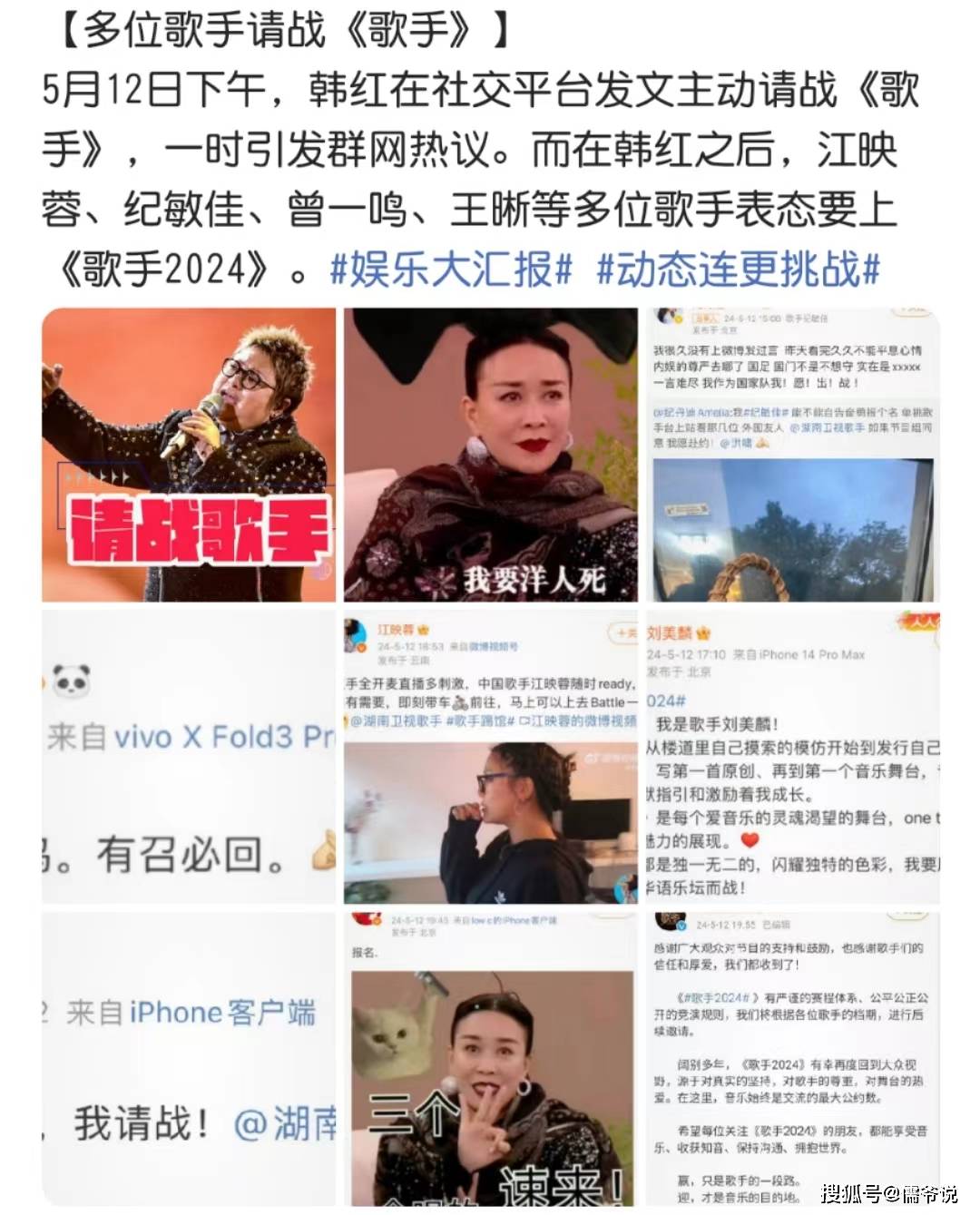Open the 江映蓉 Weibo post screenshot
The width and height of the screenshot is (980, 1215).
pos(490,756)
